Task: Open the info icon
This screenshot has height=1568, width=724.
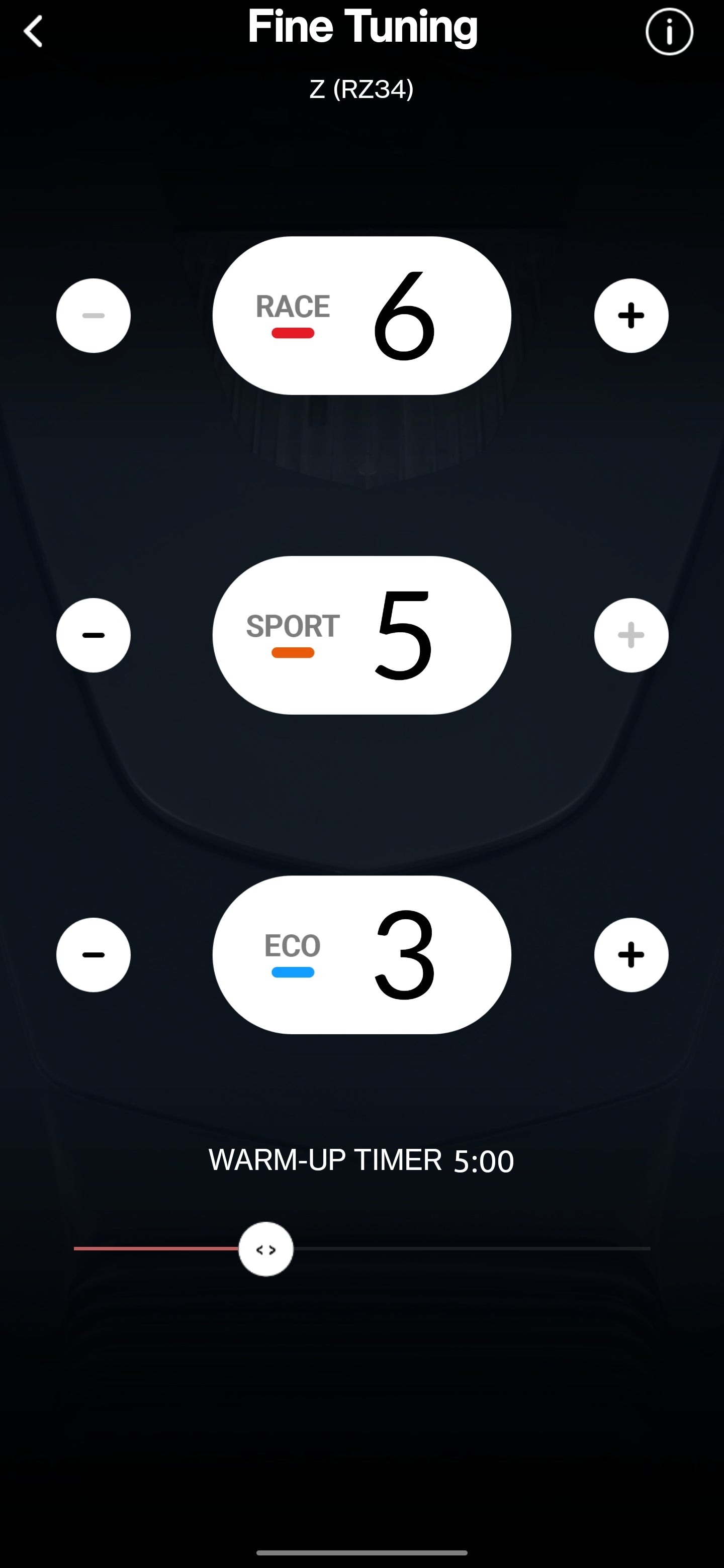Action: click(669, 32)
